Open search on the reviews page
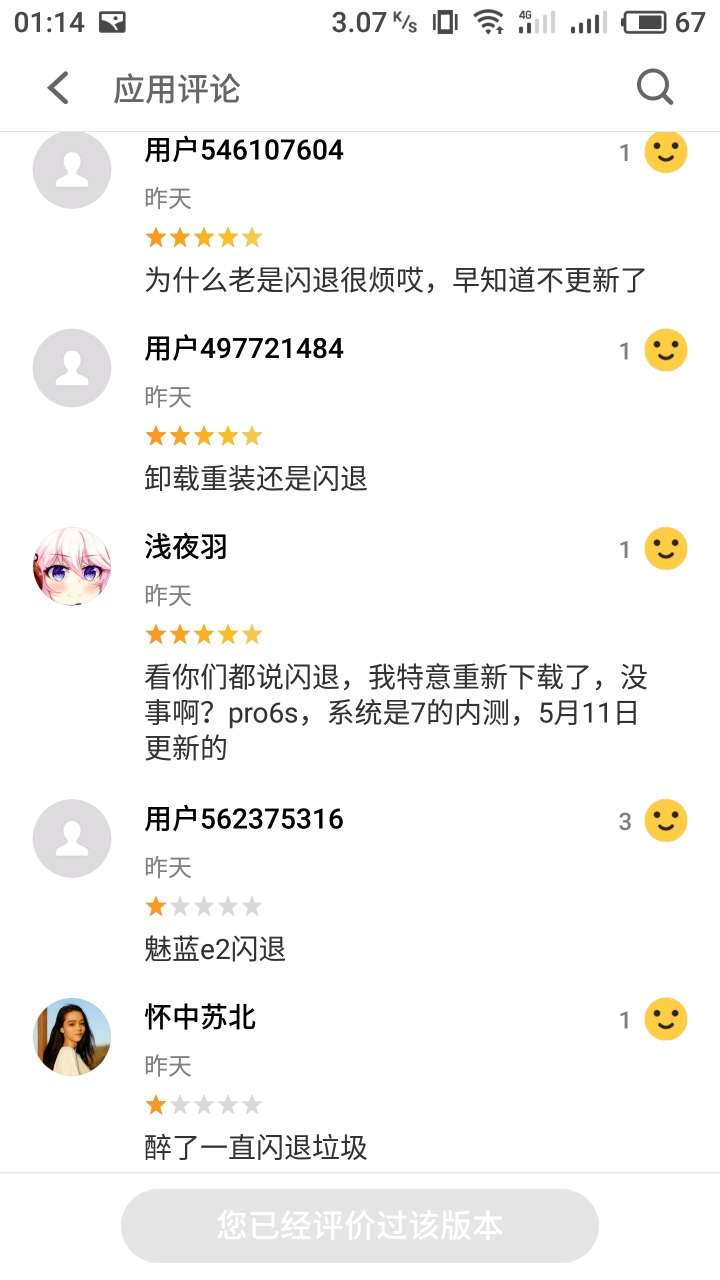 [x=655, y=87]
